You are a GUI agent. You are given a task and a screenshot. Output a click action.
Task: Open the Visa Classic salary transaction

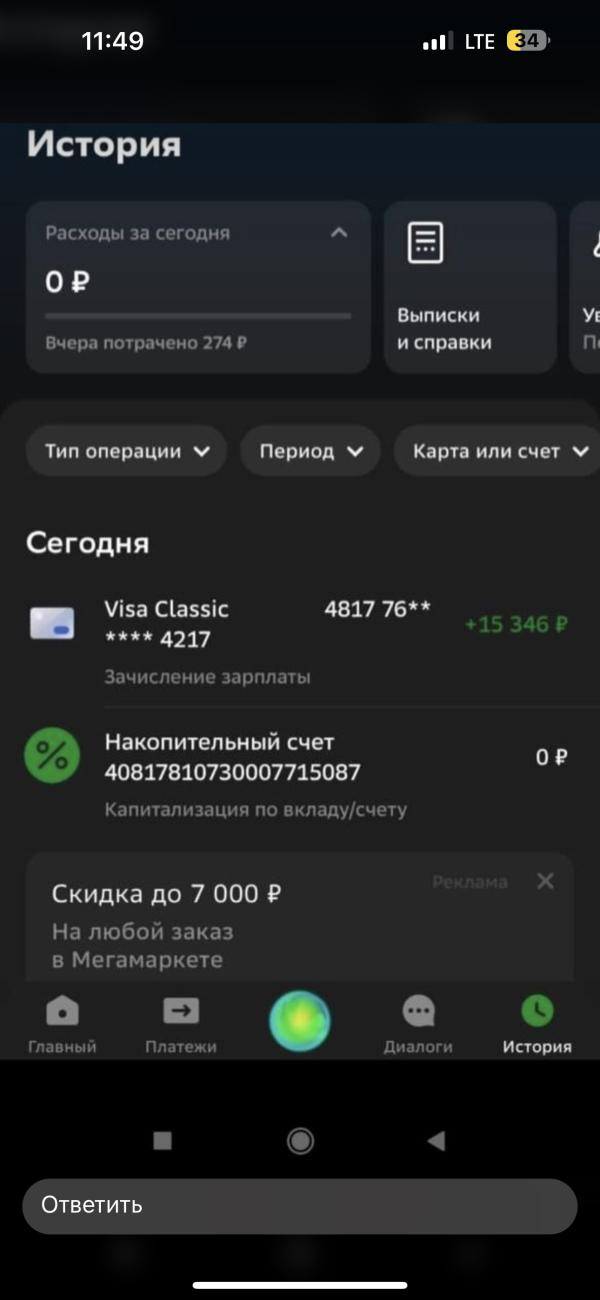tap(299, 642)
